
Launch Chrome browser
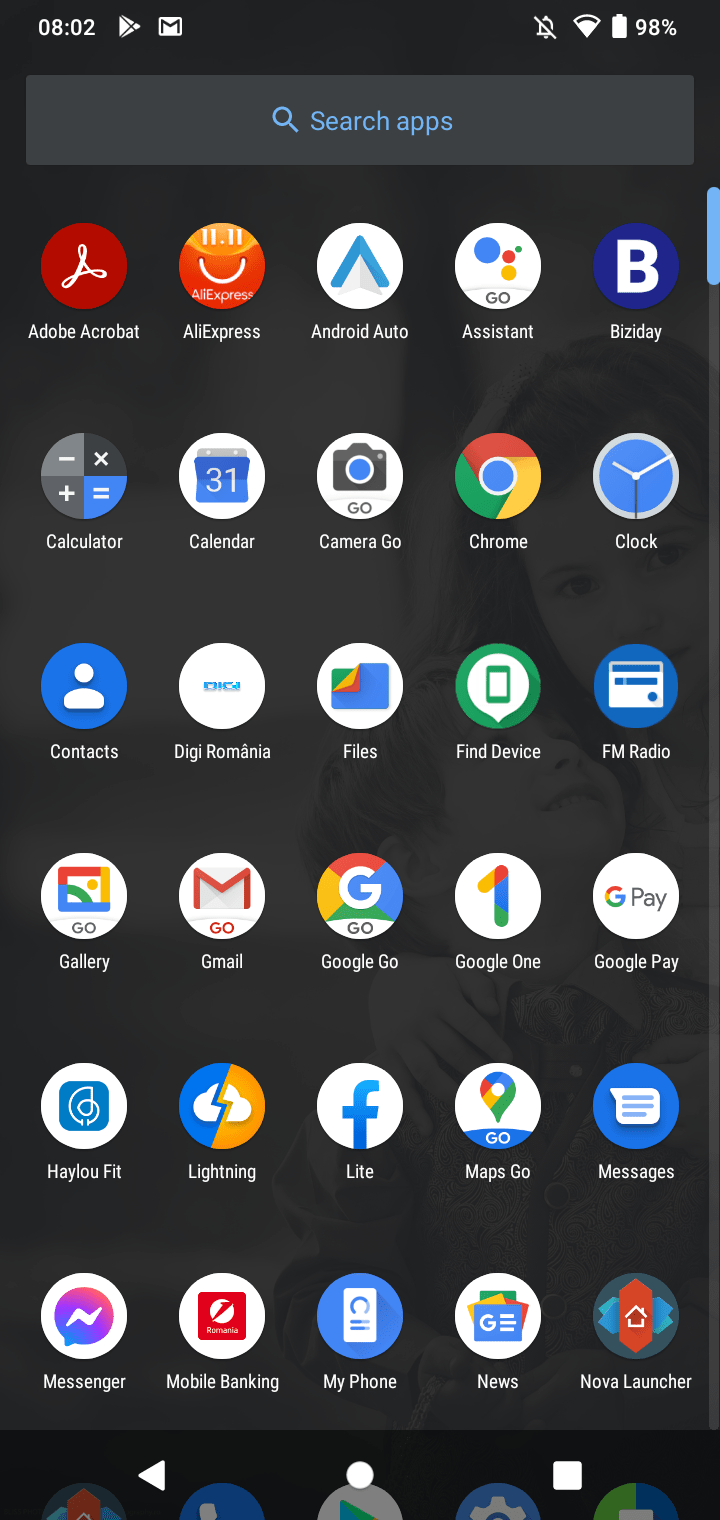(x=498, y=477)
